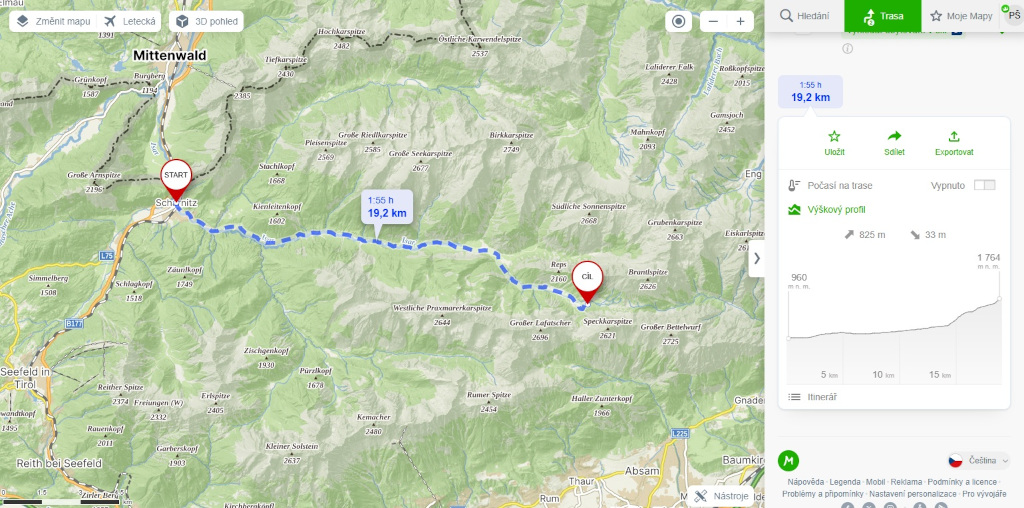
Task: Select the Trasa route tab
Action: [882, 16]
